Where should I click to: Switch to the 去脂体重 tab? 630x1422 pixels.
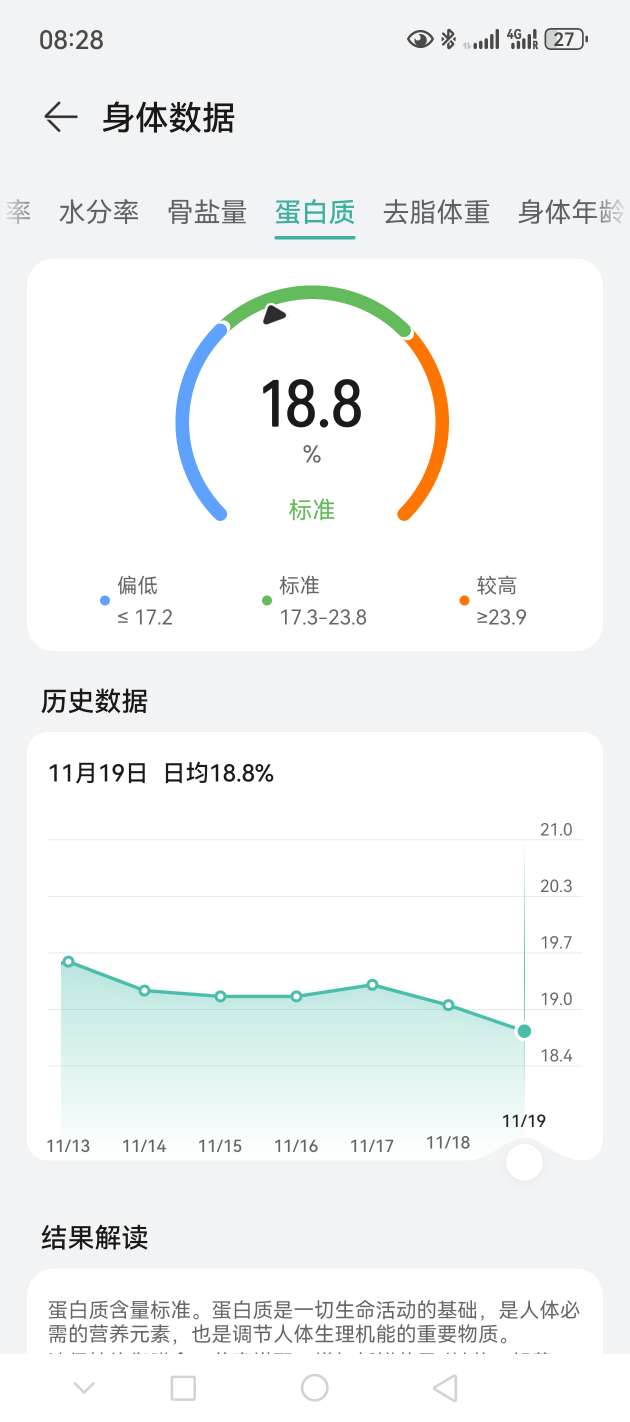point(436,212)
